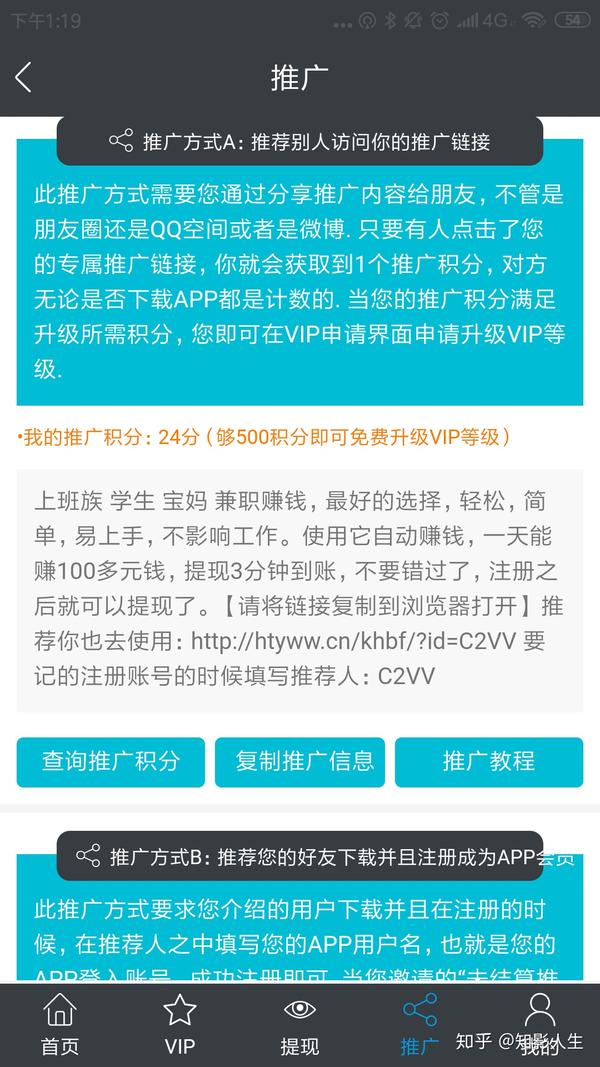Open the 我的 profile tab
Screen dimensions: 600x1067
click(540, 1024)
